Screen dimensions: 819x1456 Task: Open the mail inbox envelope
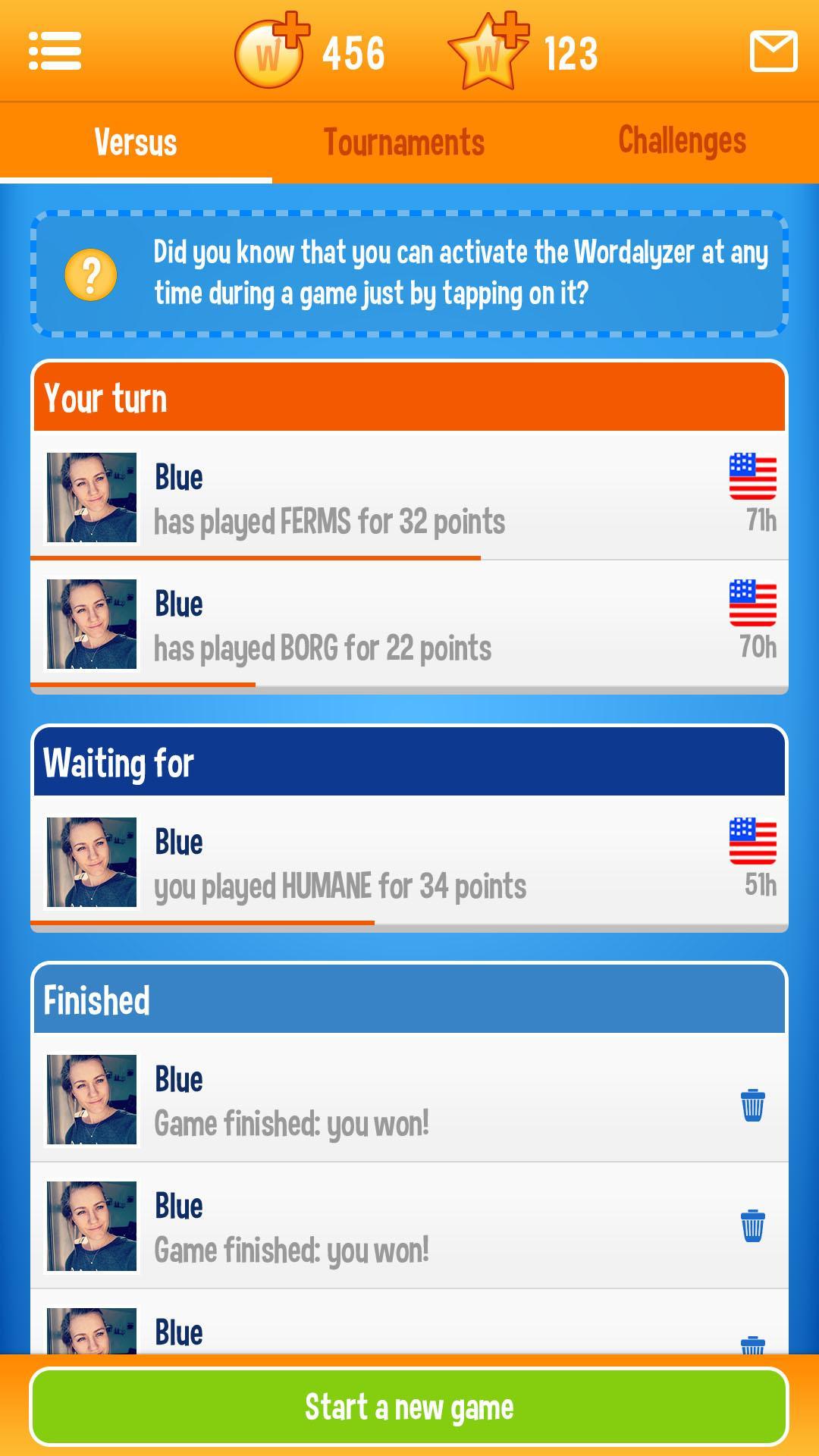tap(773, 52)
